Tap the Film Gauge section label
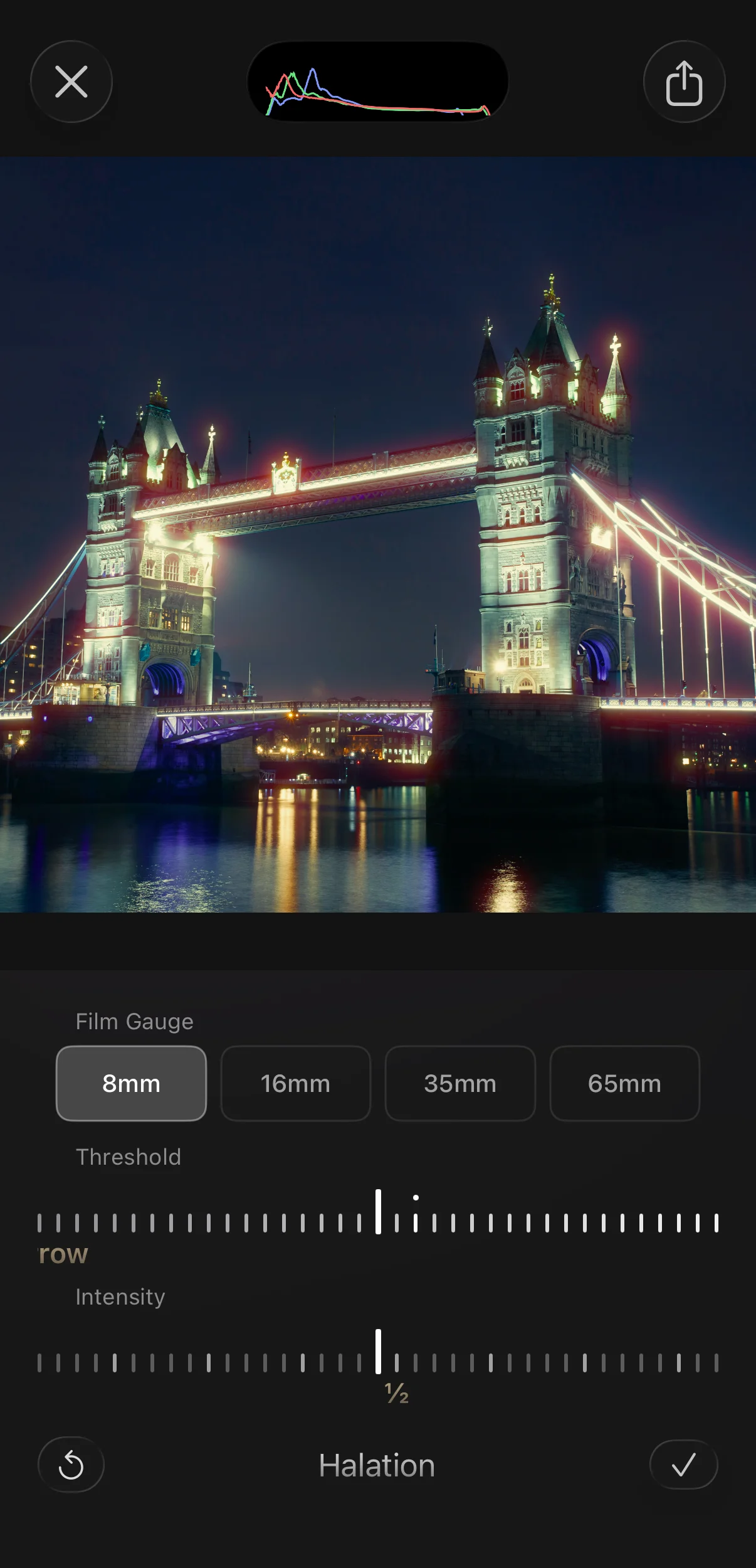This screenshot has width=756, height=1568. click(134, 1020)
